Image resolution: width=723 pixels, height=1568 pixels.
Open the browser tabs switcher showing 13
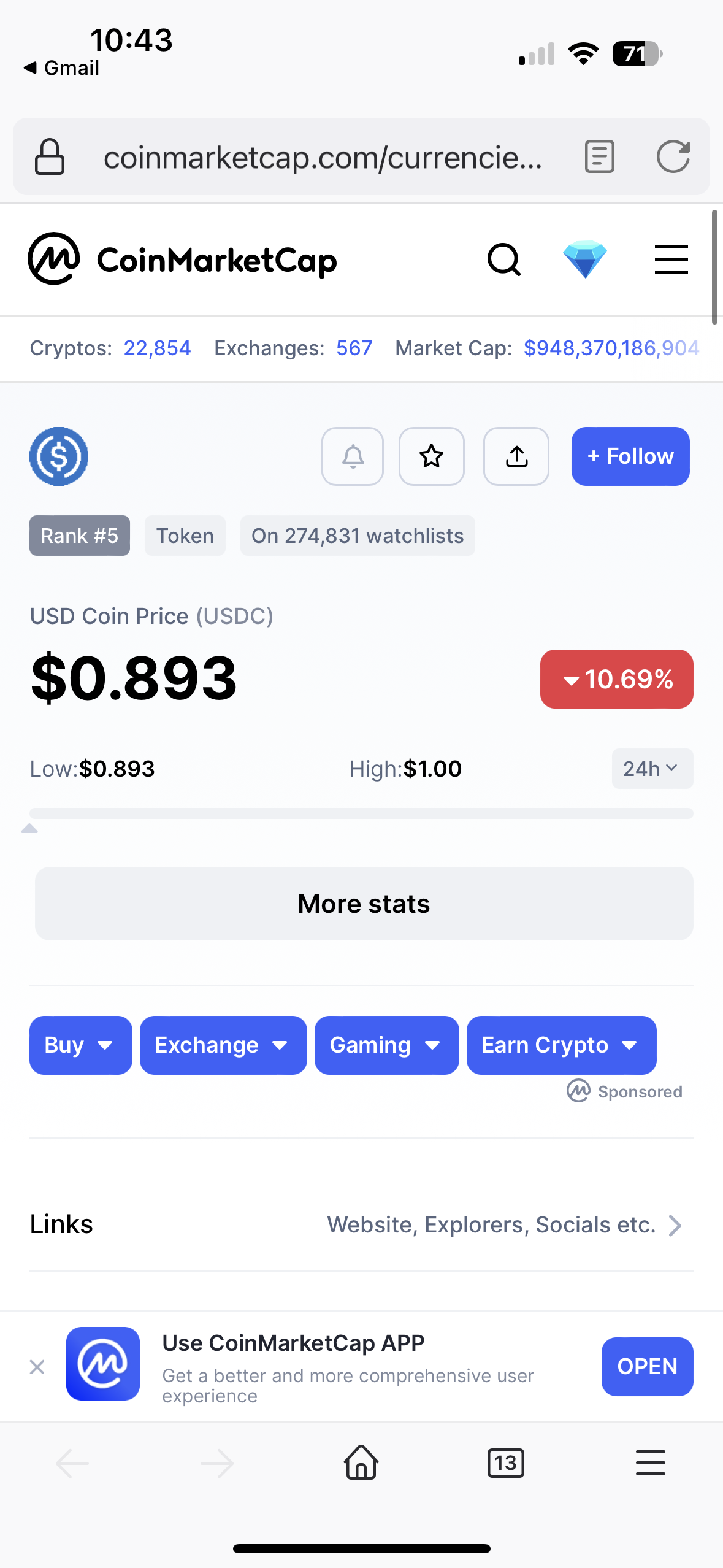[506, 1463]
